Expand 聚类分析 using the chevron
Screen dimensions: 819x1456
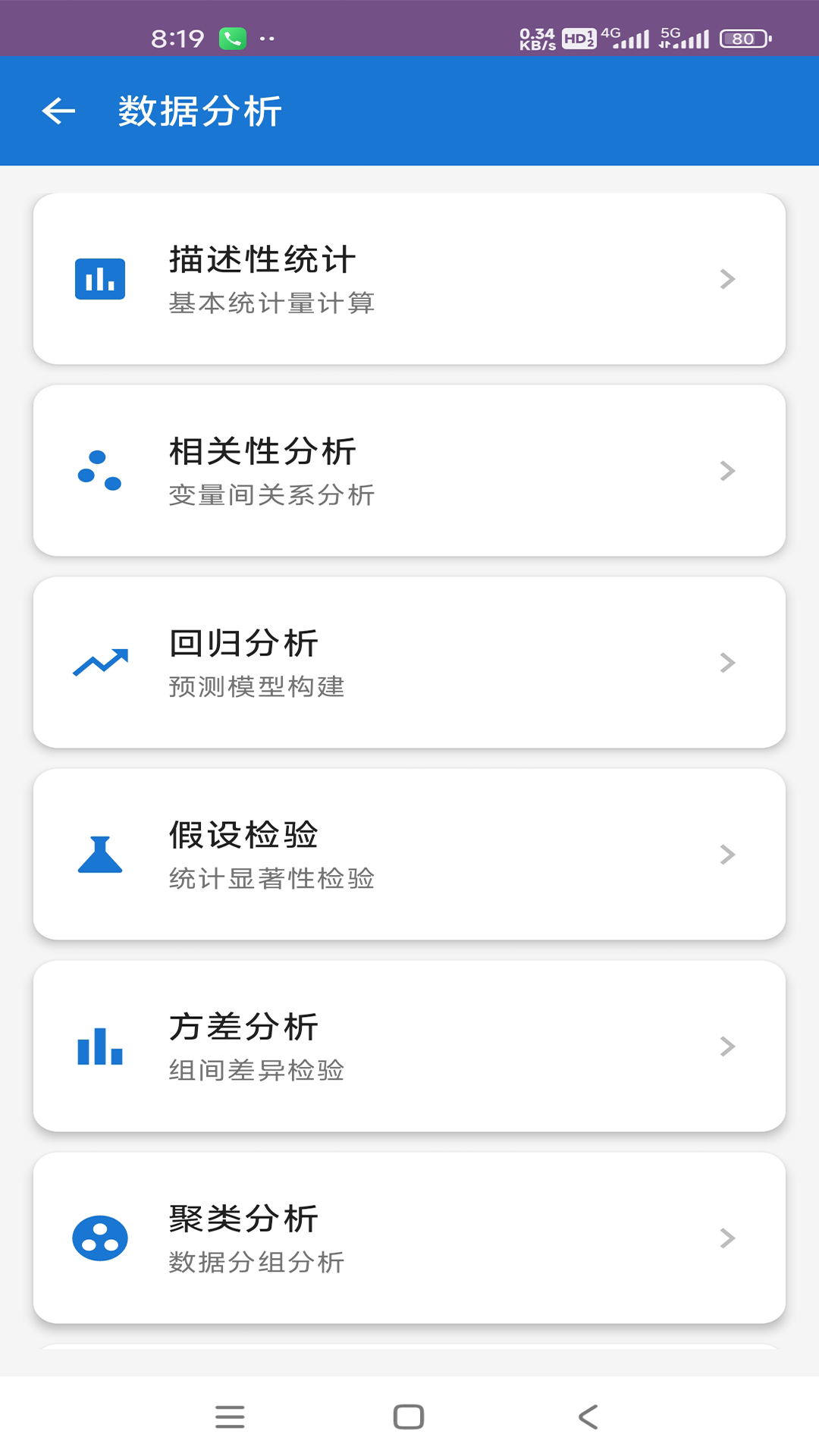coord(727,1238)
